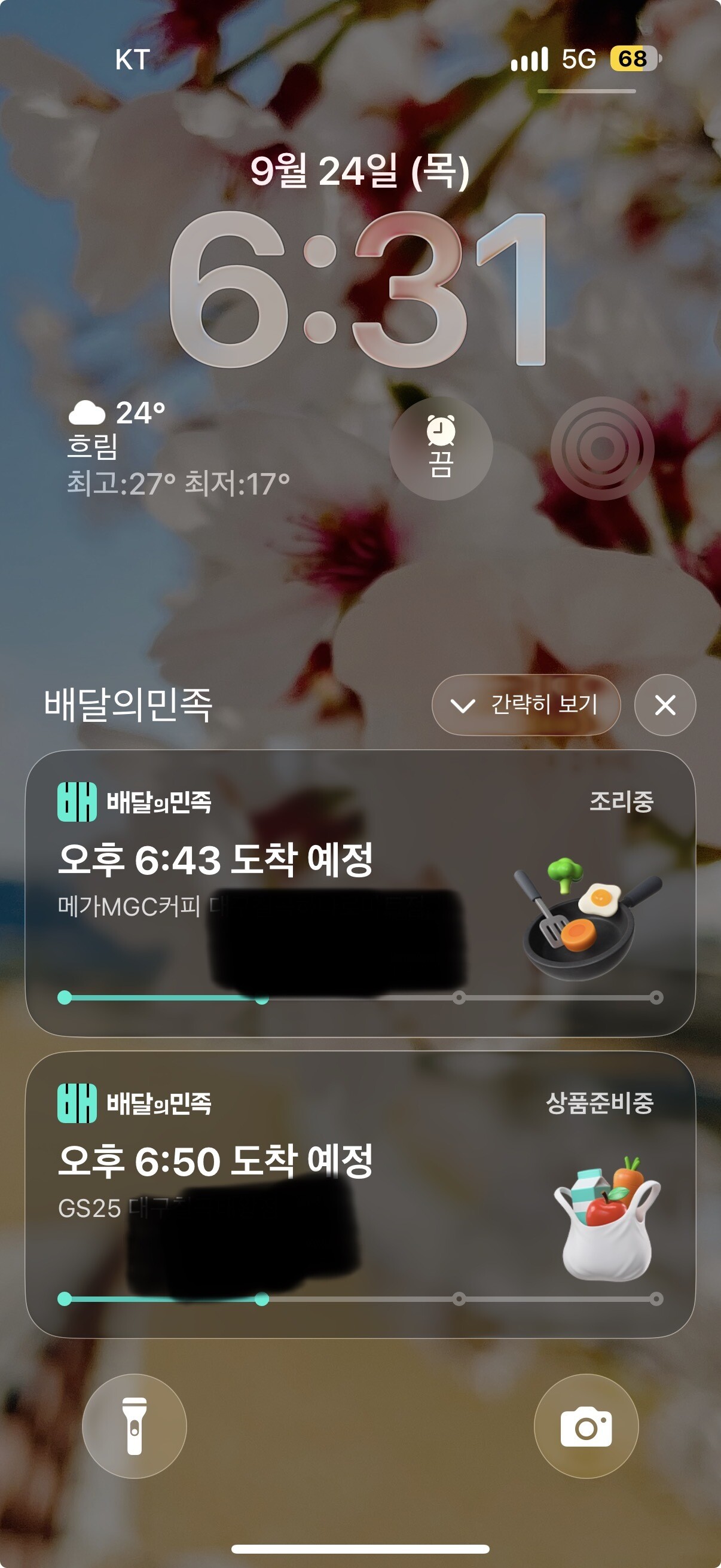Screen dimensions: 721x1568
Task: Open the alarm widget showing 끔
Action: click(441, 448)
